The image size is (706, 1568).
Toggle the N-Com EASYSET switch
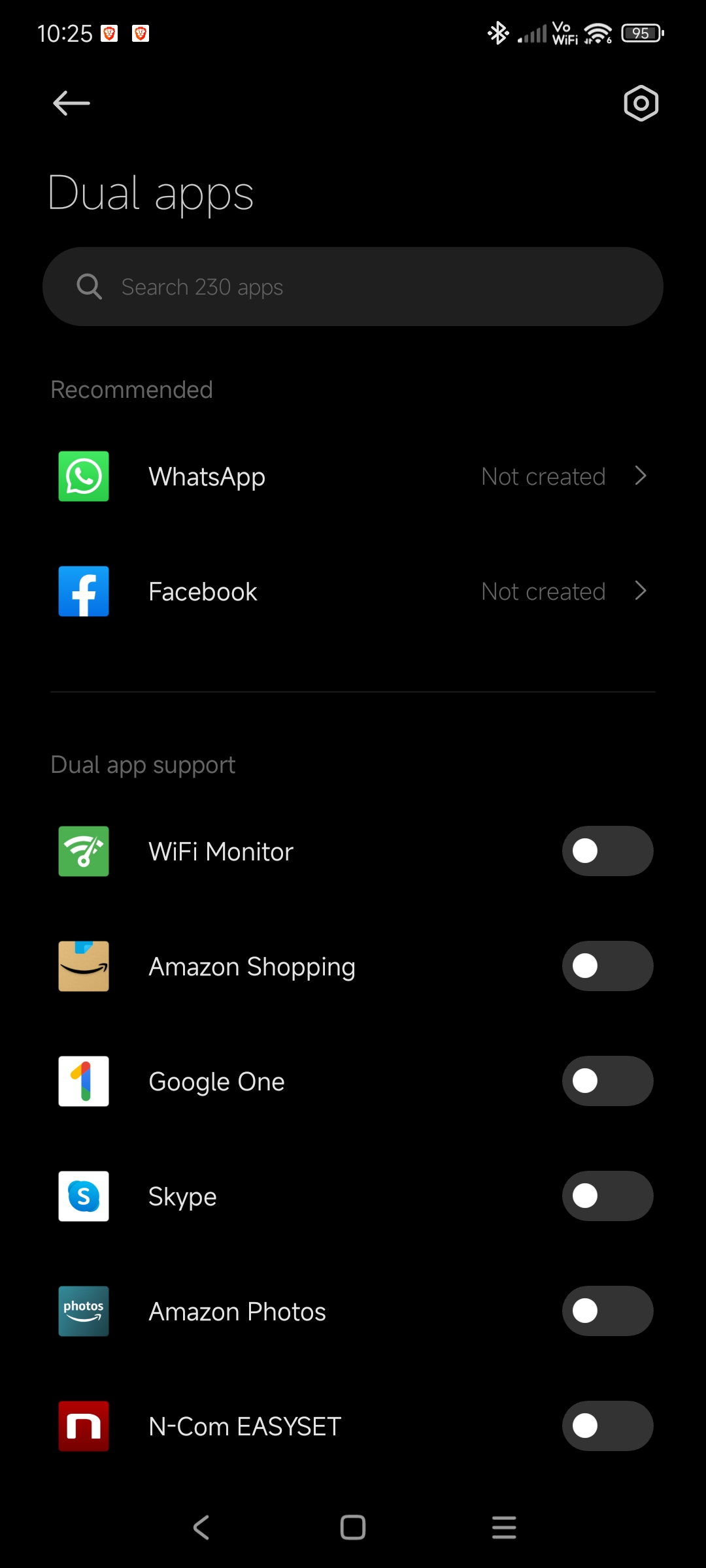click(x=607, y=1426)
